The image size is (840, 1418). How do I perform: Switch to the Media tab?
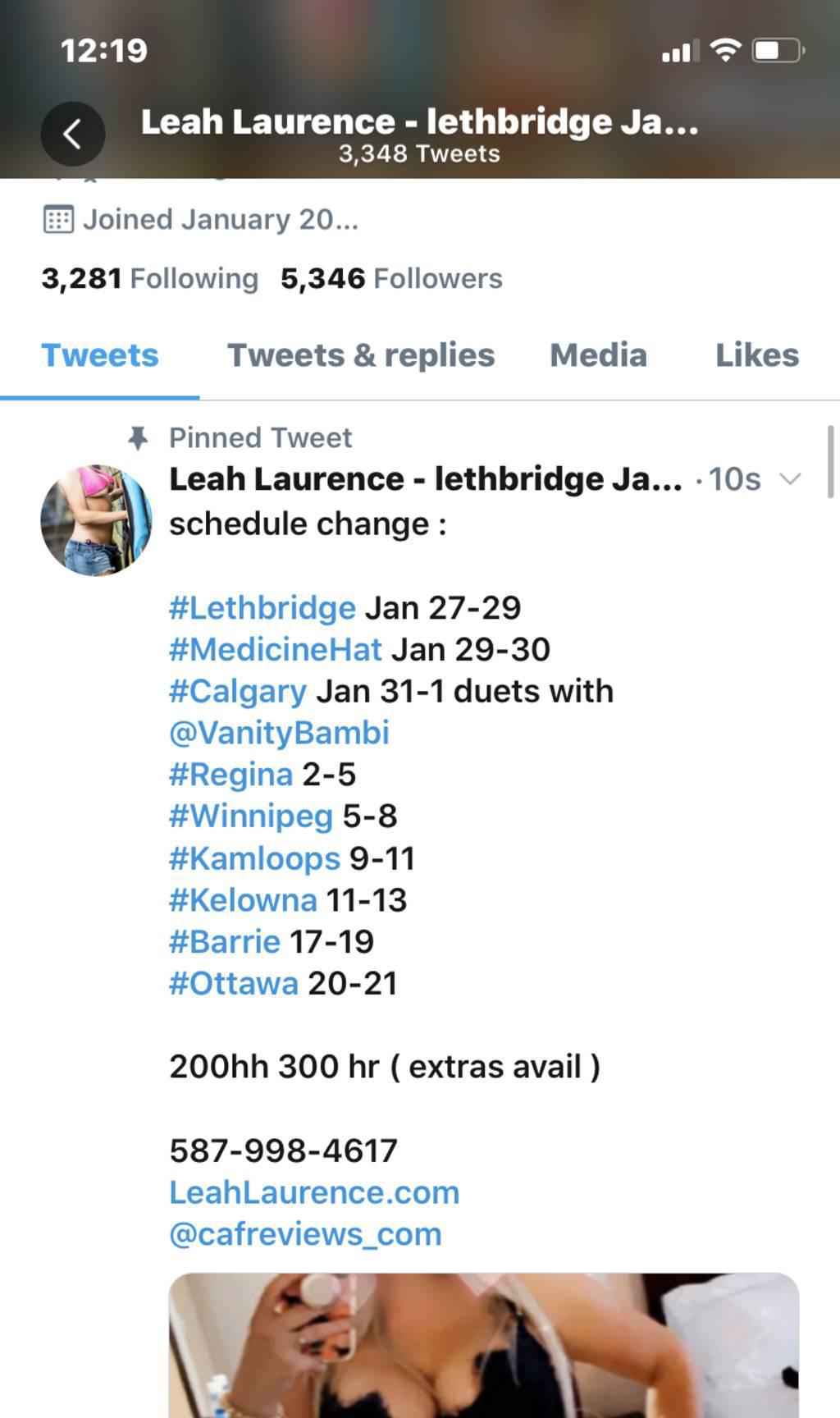pyautogui.click(x=598, y=355)
